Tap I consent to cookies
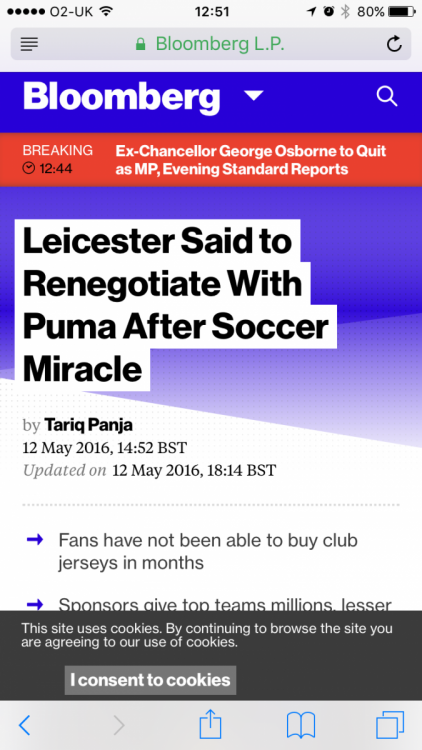The height and width of the screenshot is (750, 422). (x=150, y=680)
